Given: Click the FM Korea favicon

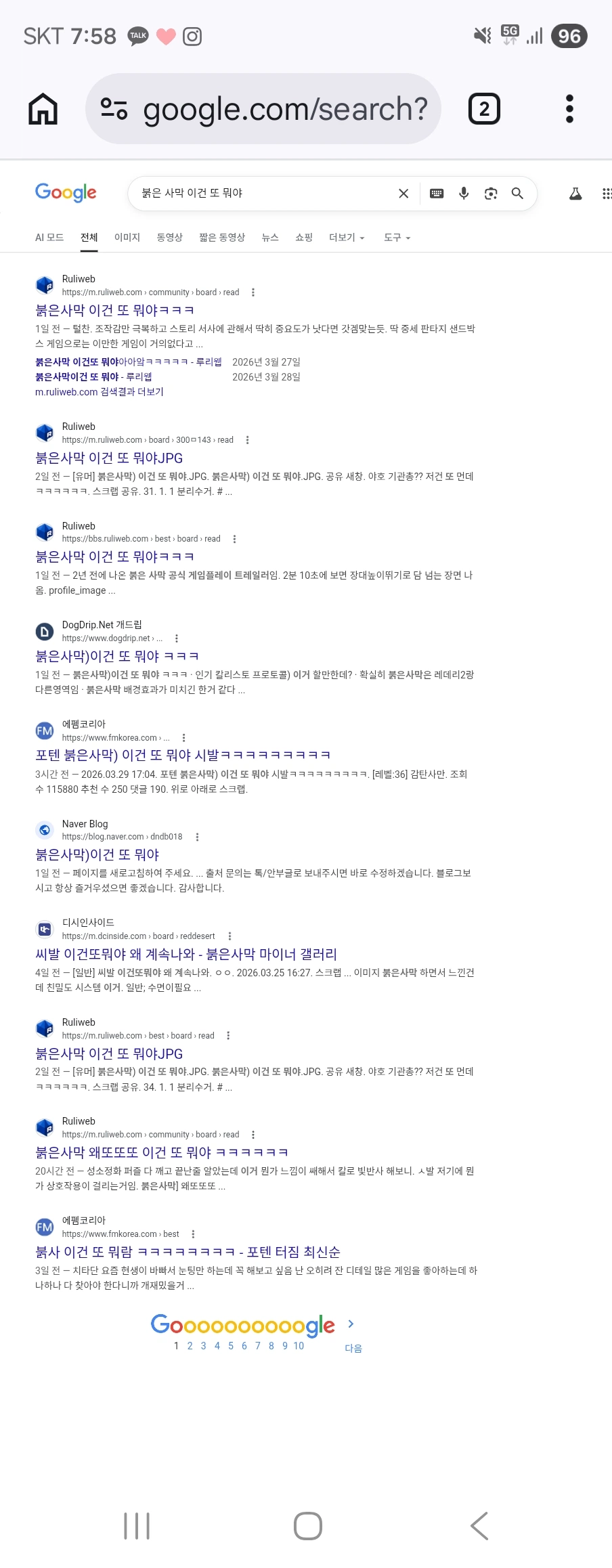Looking at the screenshot, I should point(44,730).
